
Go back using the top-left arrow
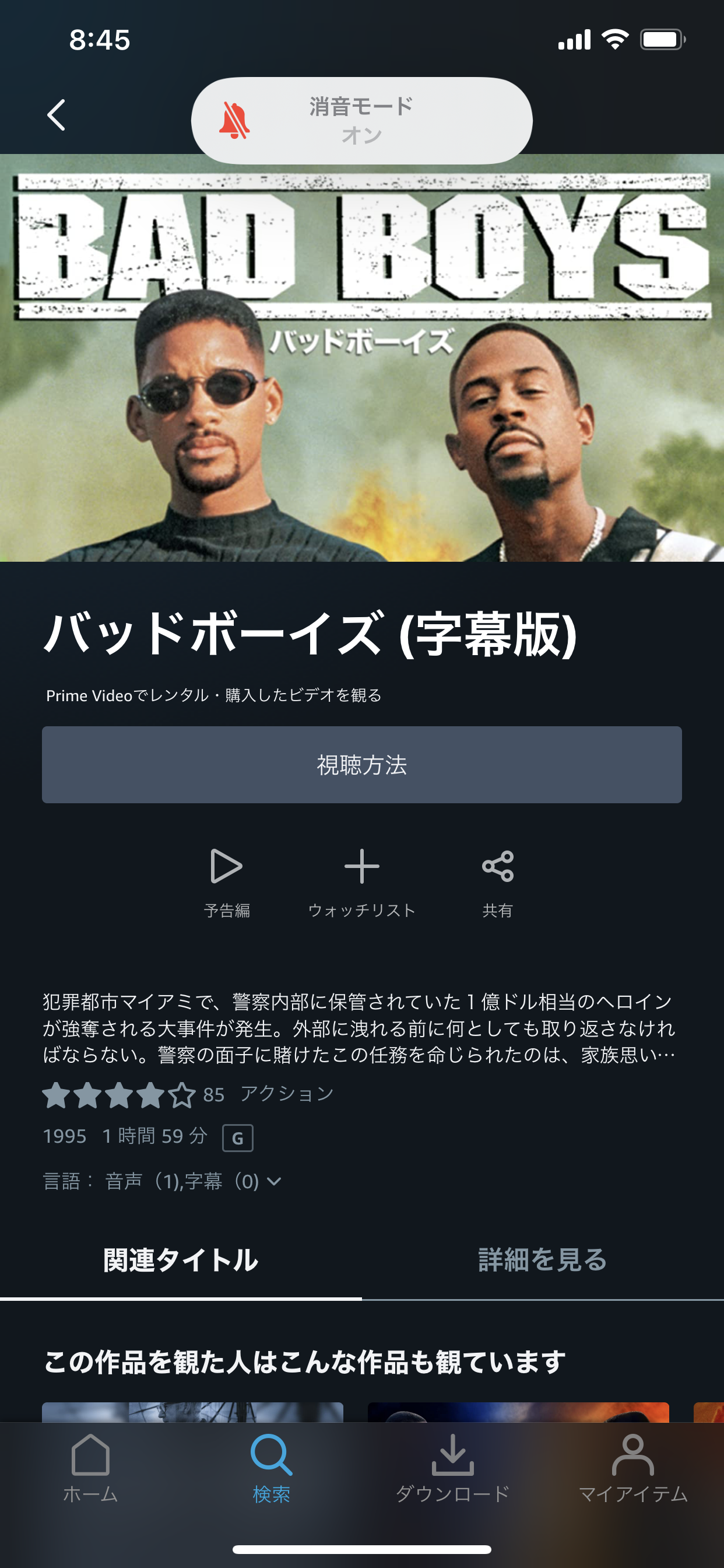tap(57, 115)
